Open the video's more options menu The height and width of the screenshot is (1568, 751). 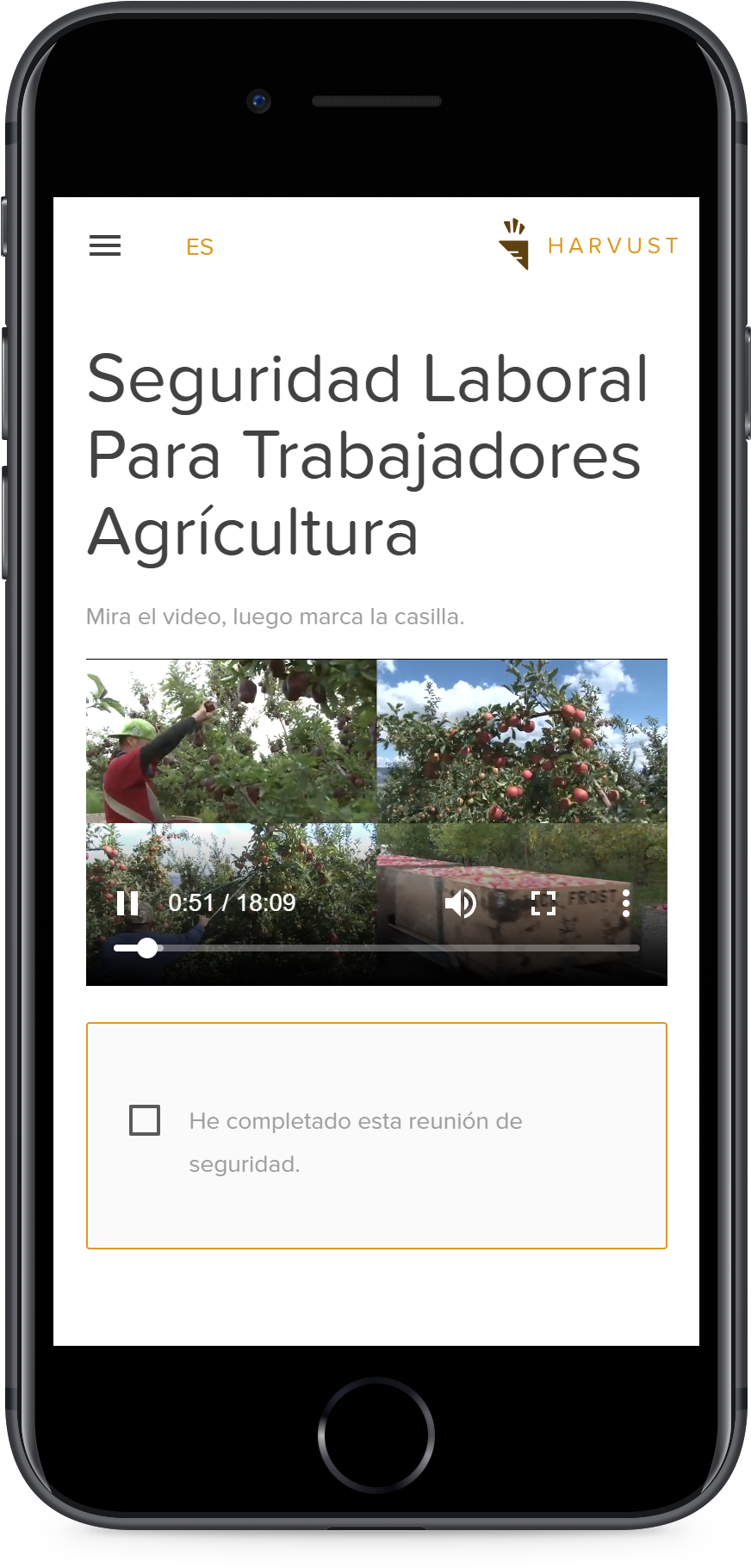[x=626, y=903]
